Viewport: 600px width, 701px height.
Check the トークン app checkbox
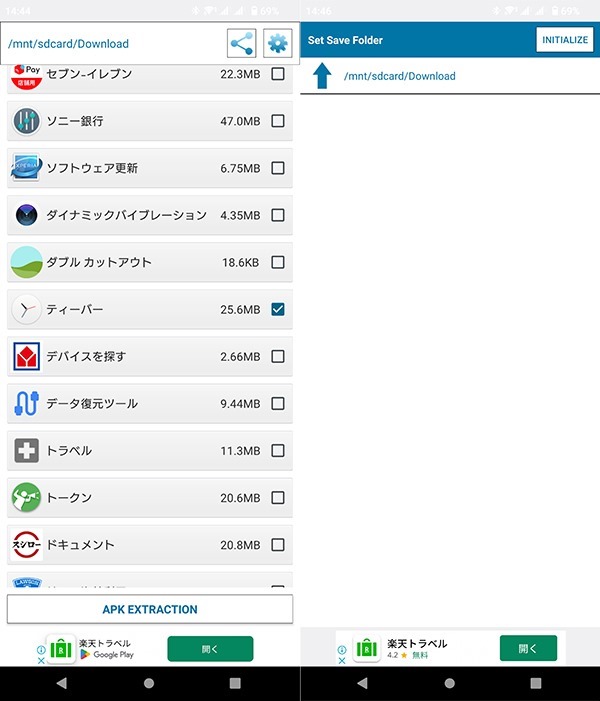[278, 498]
